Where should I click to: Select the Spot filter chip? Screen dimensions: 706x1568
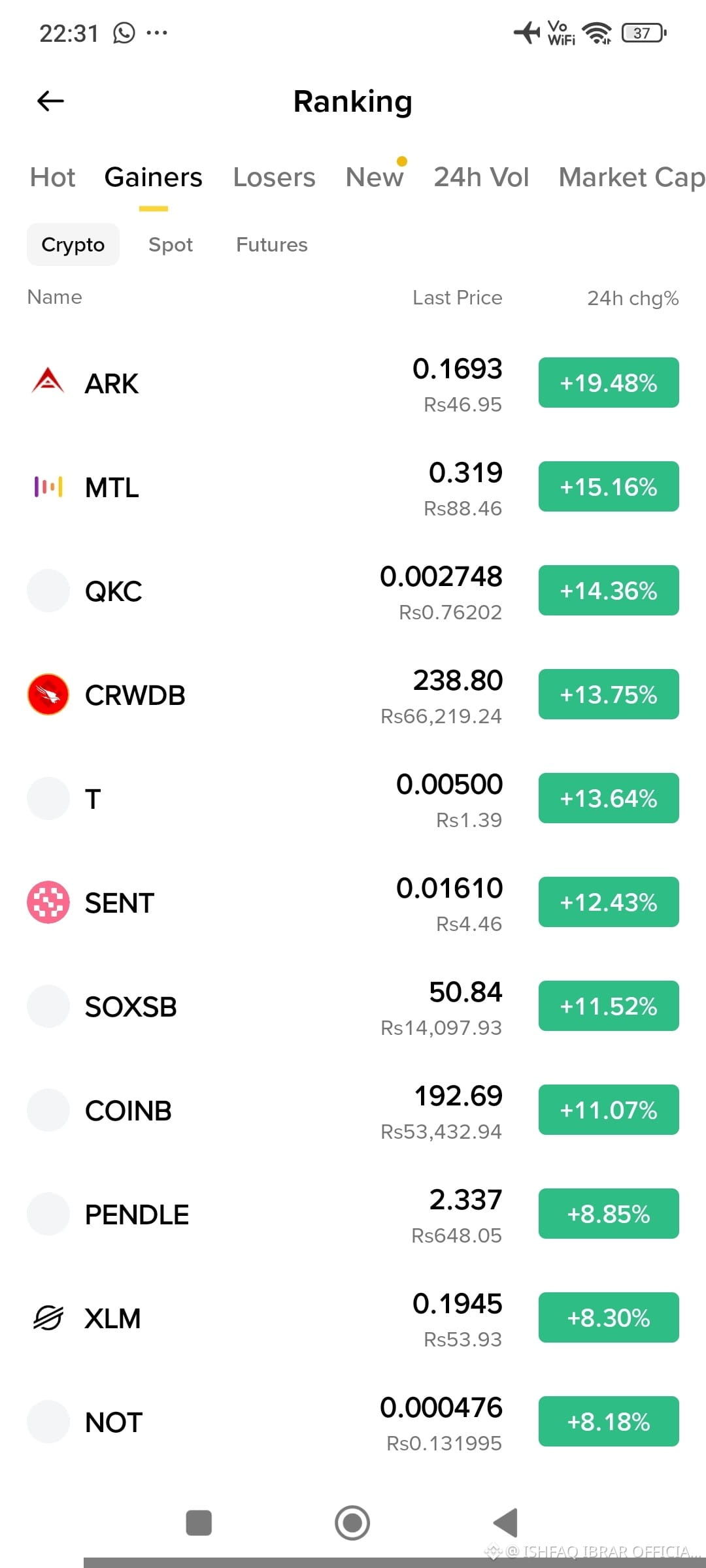pos(171,244)
